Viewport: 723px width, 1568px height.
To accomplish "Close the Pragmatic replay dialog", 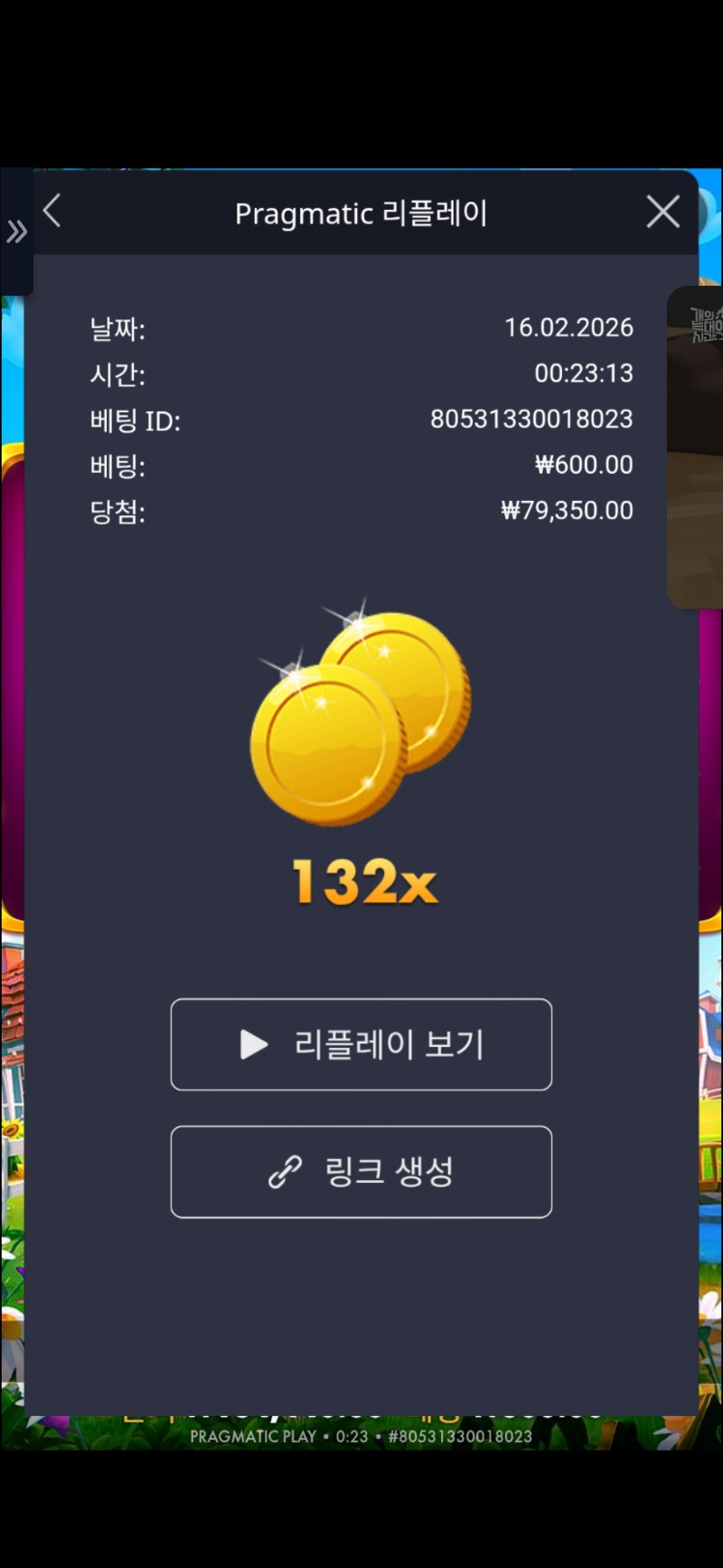I will tap(662, 213).
